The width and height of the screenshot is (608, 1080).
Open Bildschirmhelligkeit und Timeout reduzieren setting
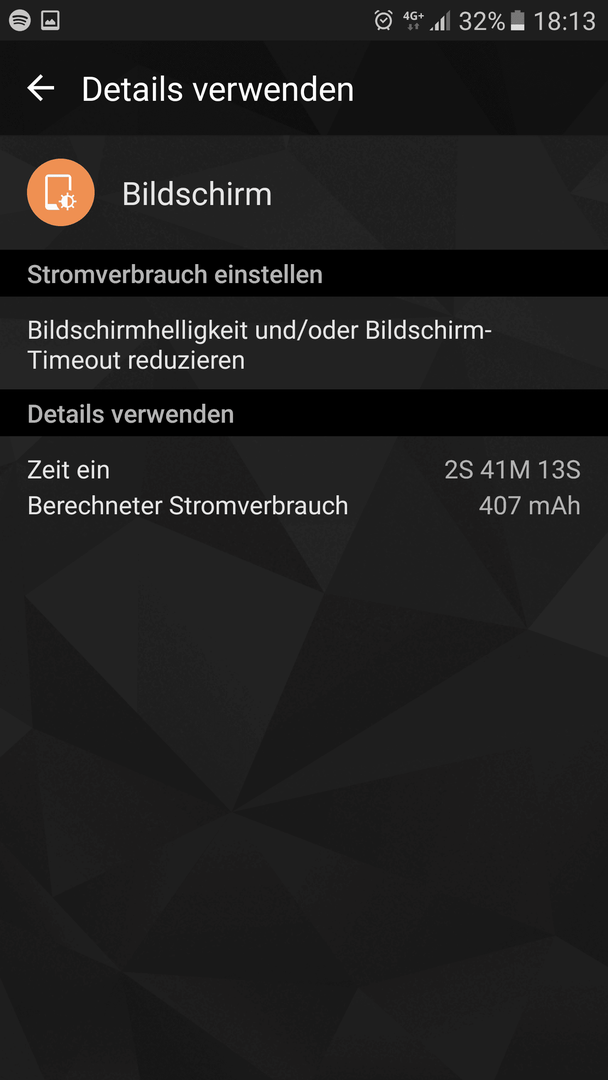coord(304,344)
